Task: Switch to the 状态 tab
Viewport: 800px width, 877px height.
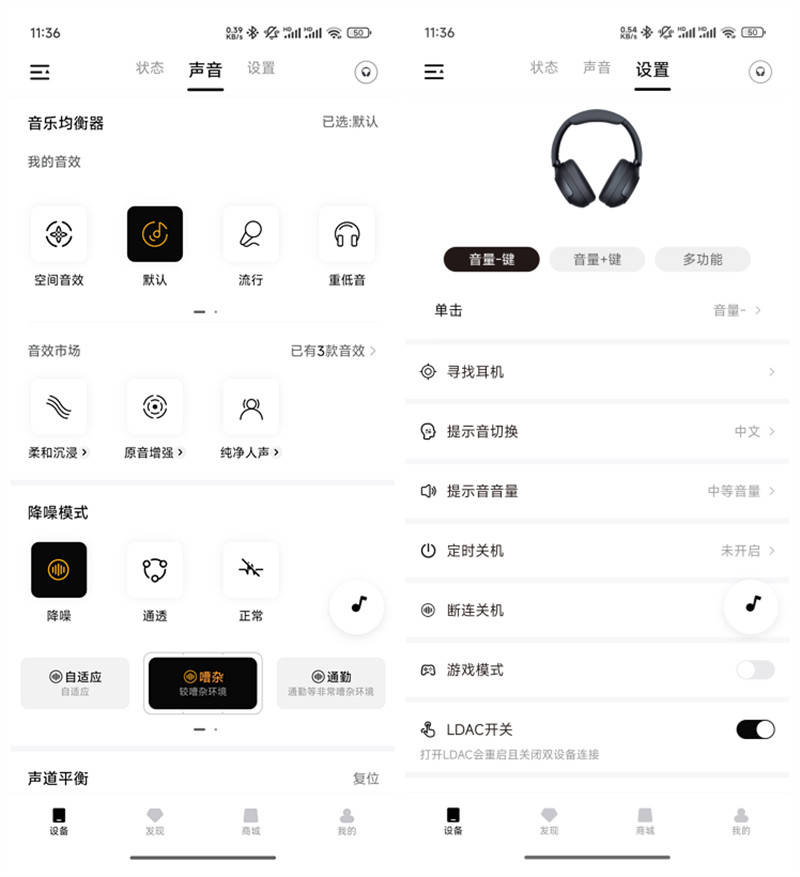Action: (150, 69)
